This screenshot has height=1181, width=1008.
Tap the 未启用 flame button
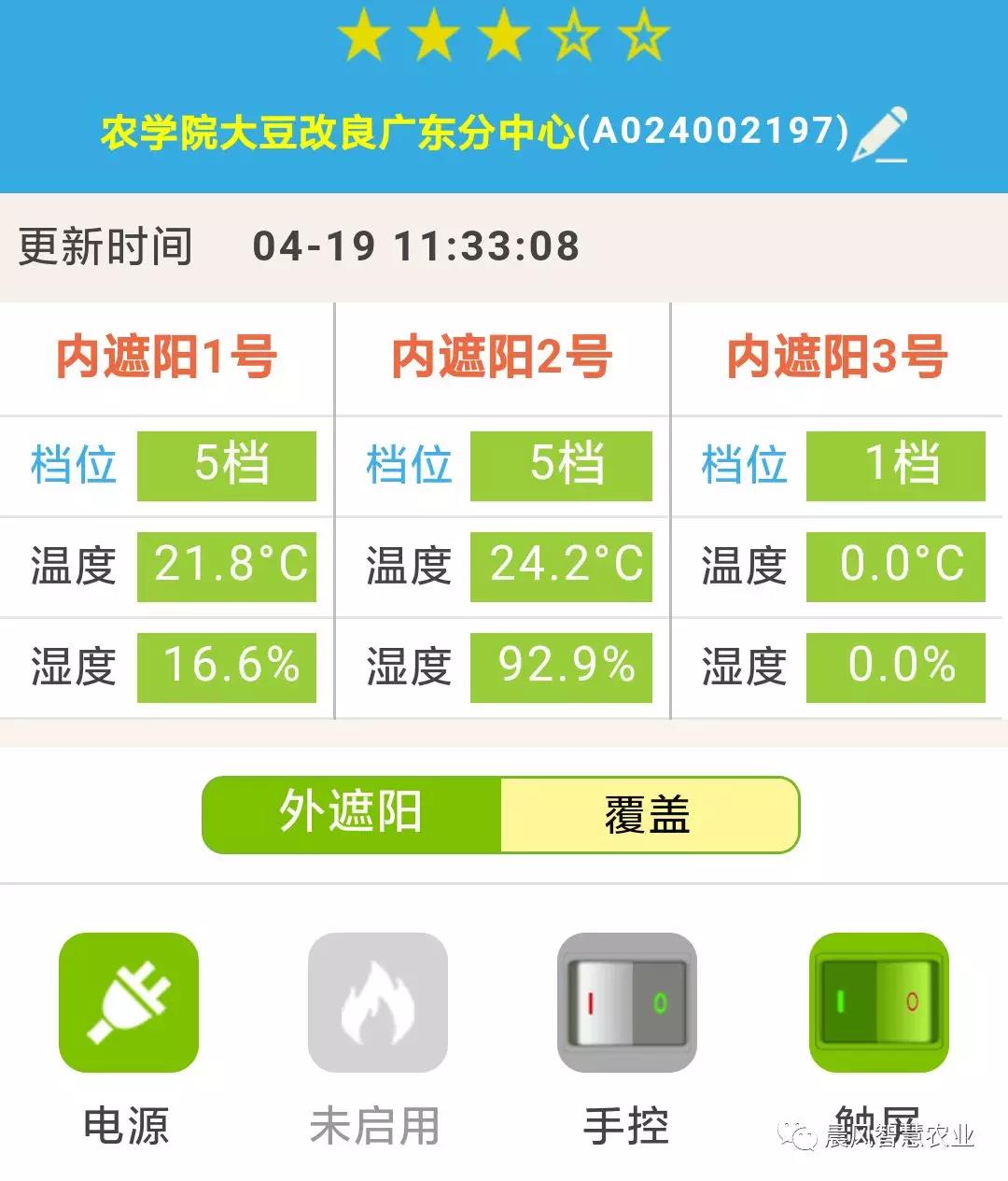378,1003
